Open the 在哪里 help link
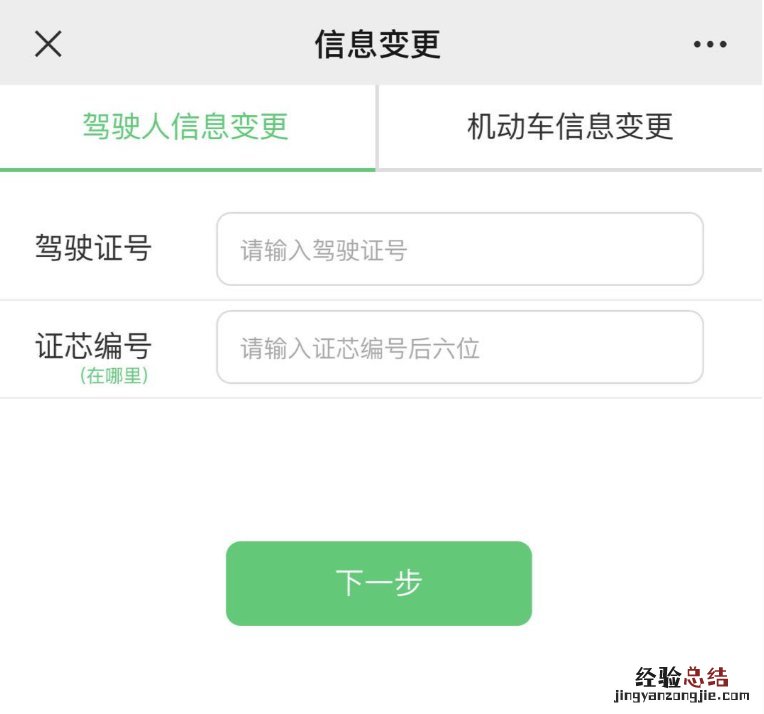The width and height of the screenshot is (764, 714). coord(114,377)
